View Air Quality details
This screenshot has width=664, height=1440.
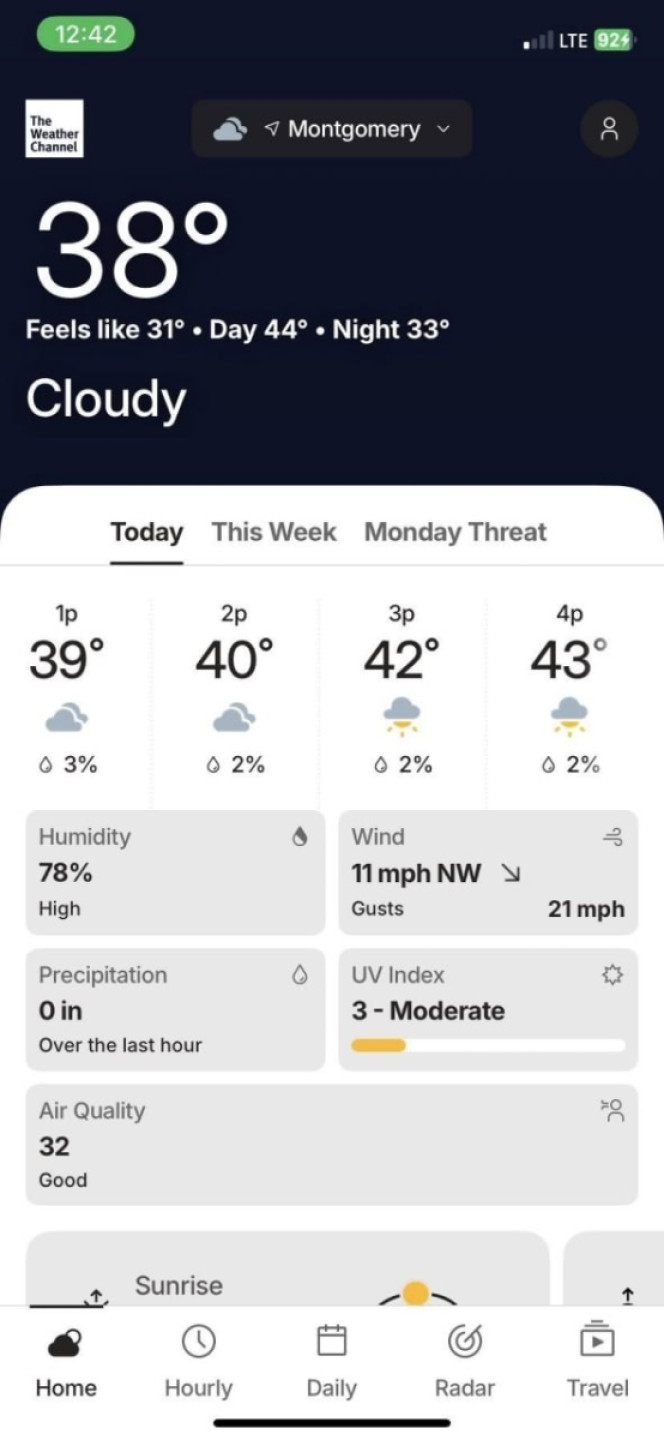pyautogui.click(x=331, y=1144)
